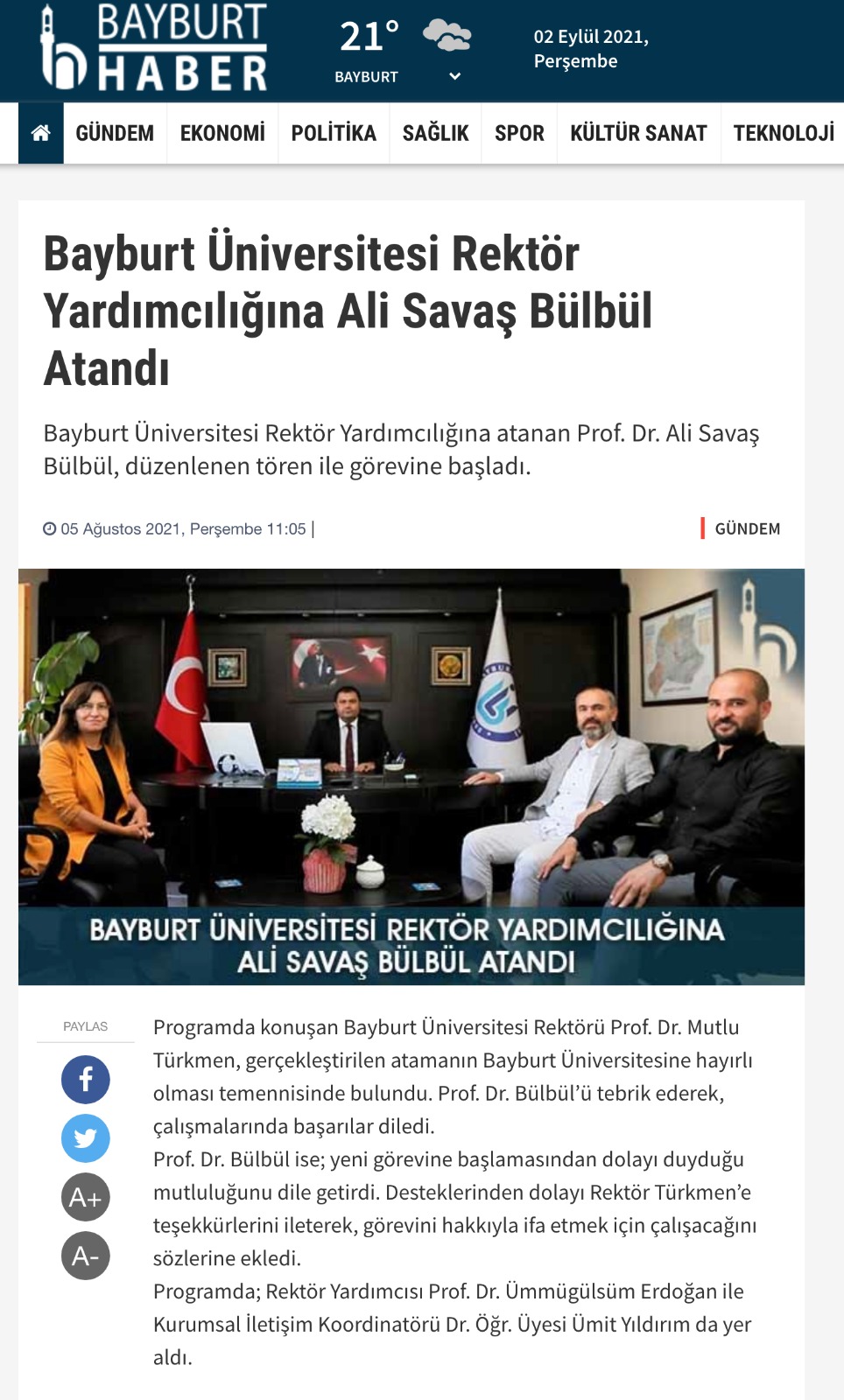Decrease text size with A- button
844x1400 pixels.
(86, 1256)
